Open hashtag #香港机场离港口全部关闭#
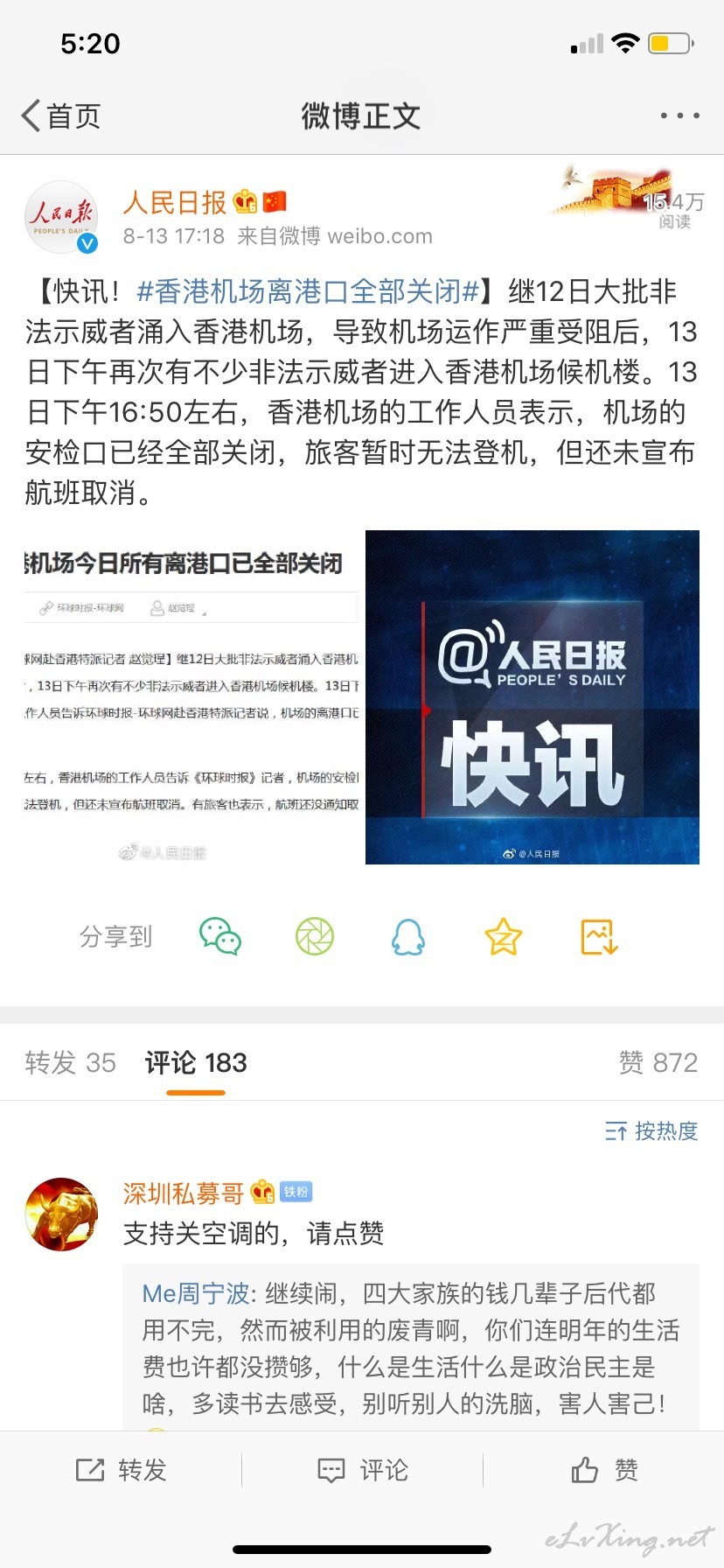The image size is (724, 1568). click(x=308, y=290)
